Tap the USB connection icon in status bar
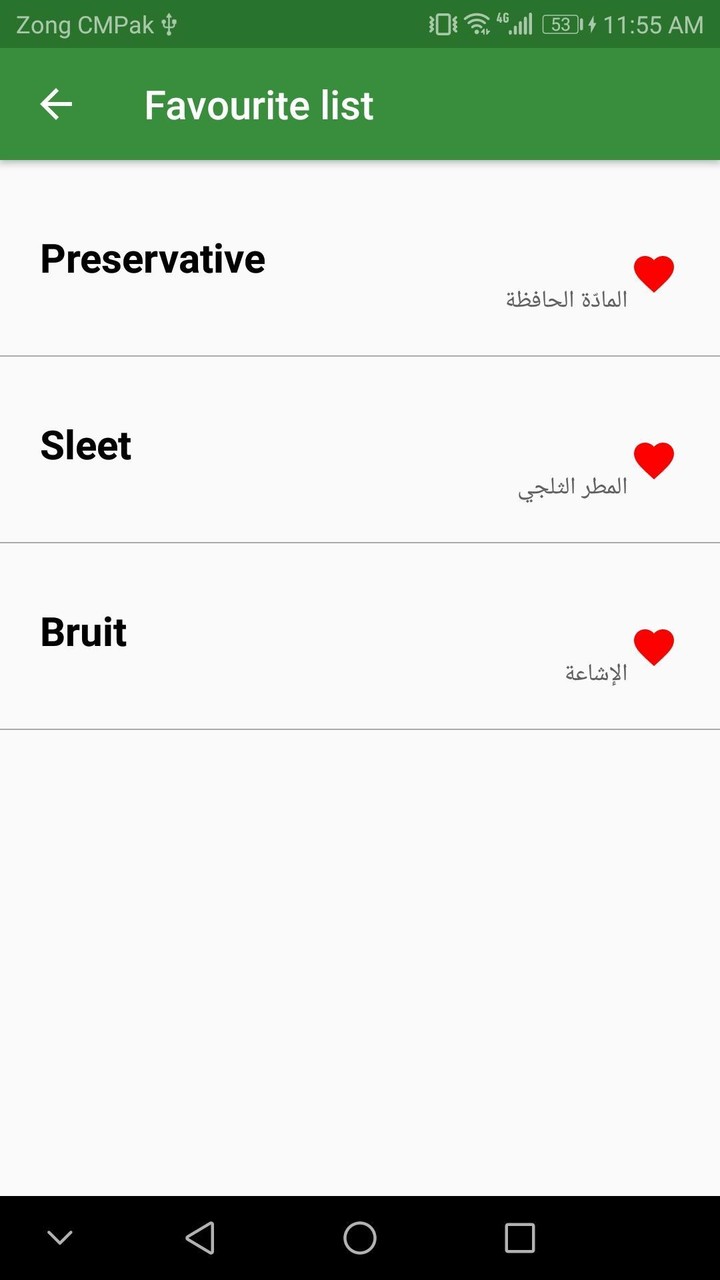Viewport: 720px width, 1280px height. pos(170,24)
